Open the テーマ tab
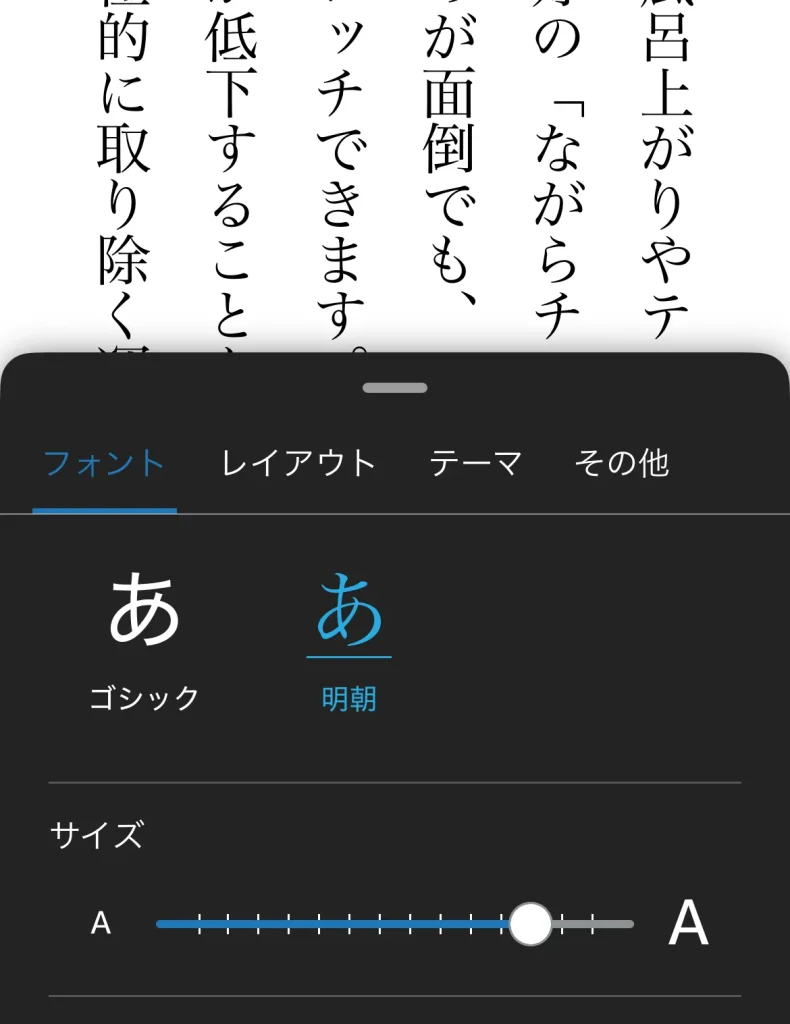The height and width of the screenshot is (1024, 790). coord(476,463)
